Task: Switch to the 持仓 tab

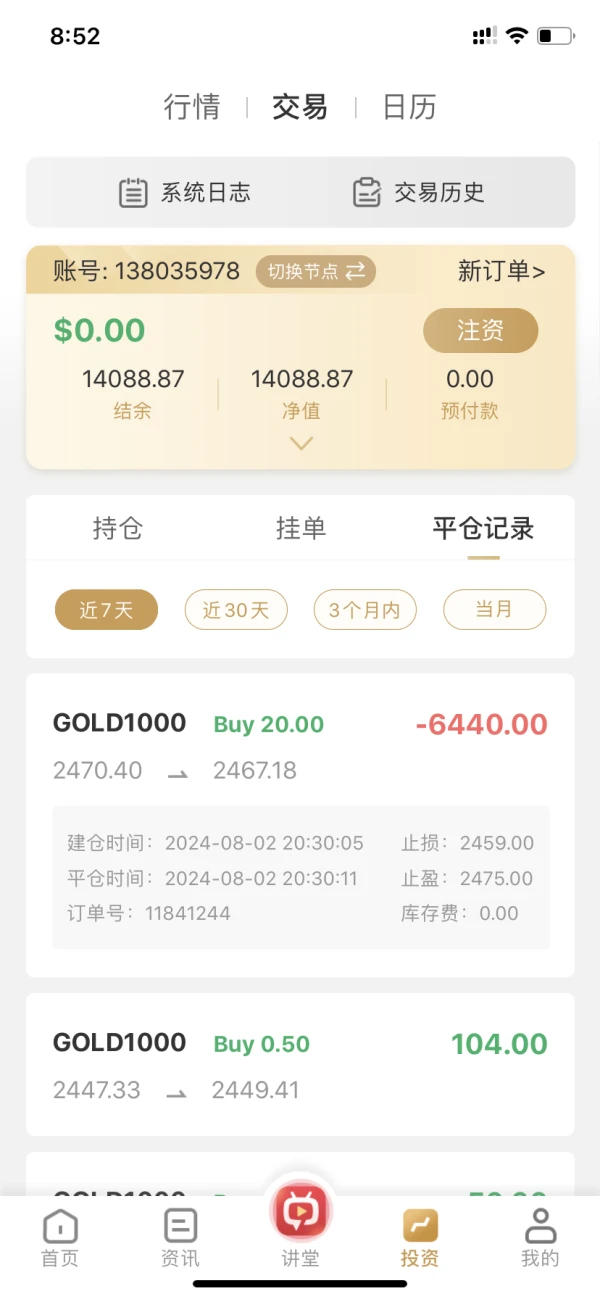Action: (x=118, y=528)
